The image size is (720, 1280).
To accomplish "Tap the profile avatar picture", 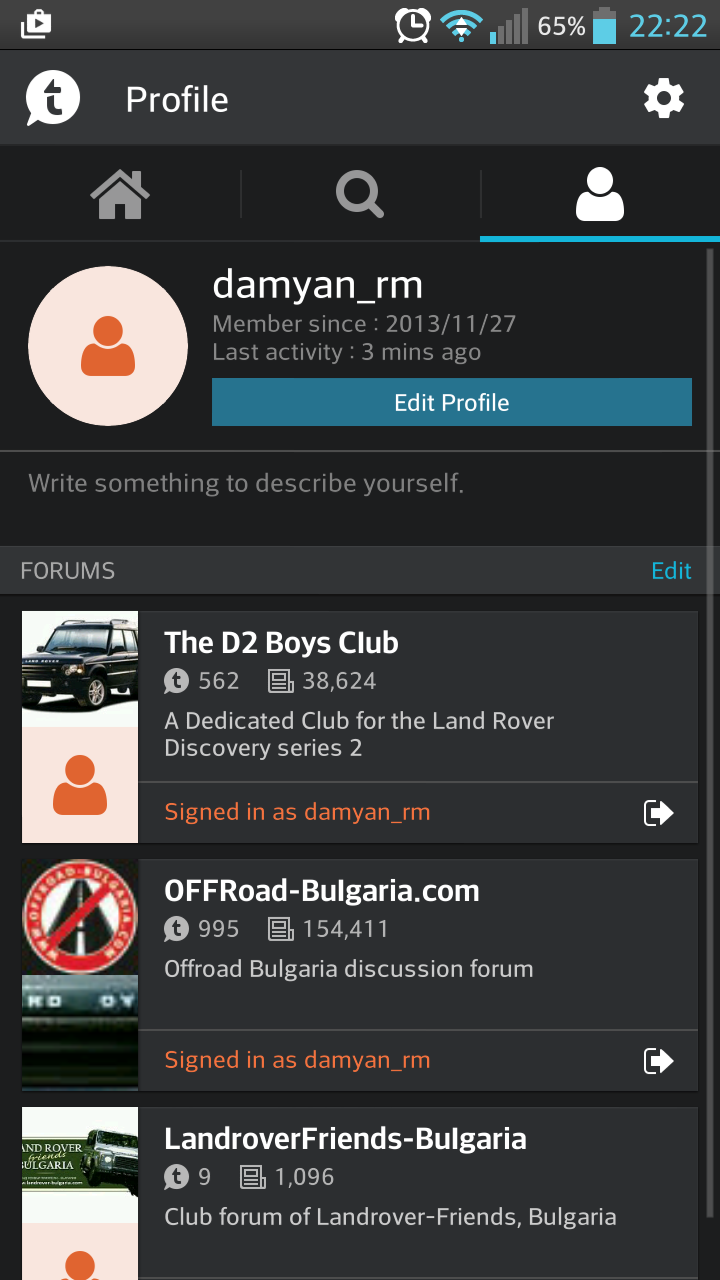I will pyautogui.click(x=108, y=346).
